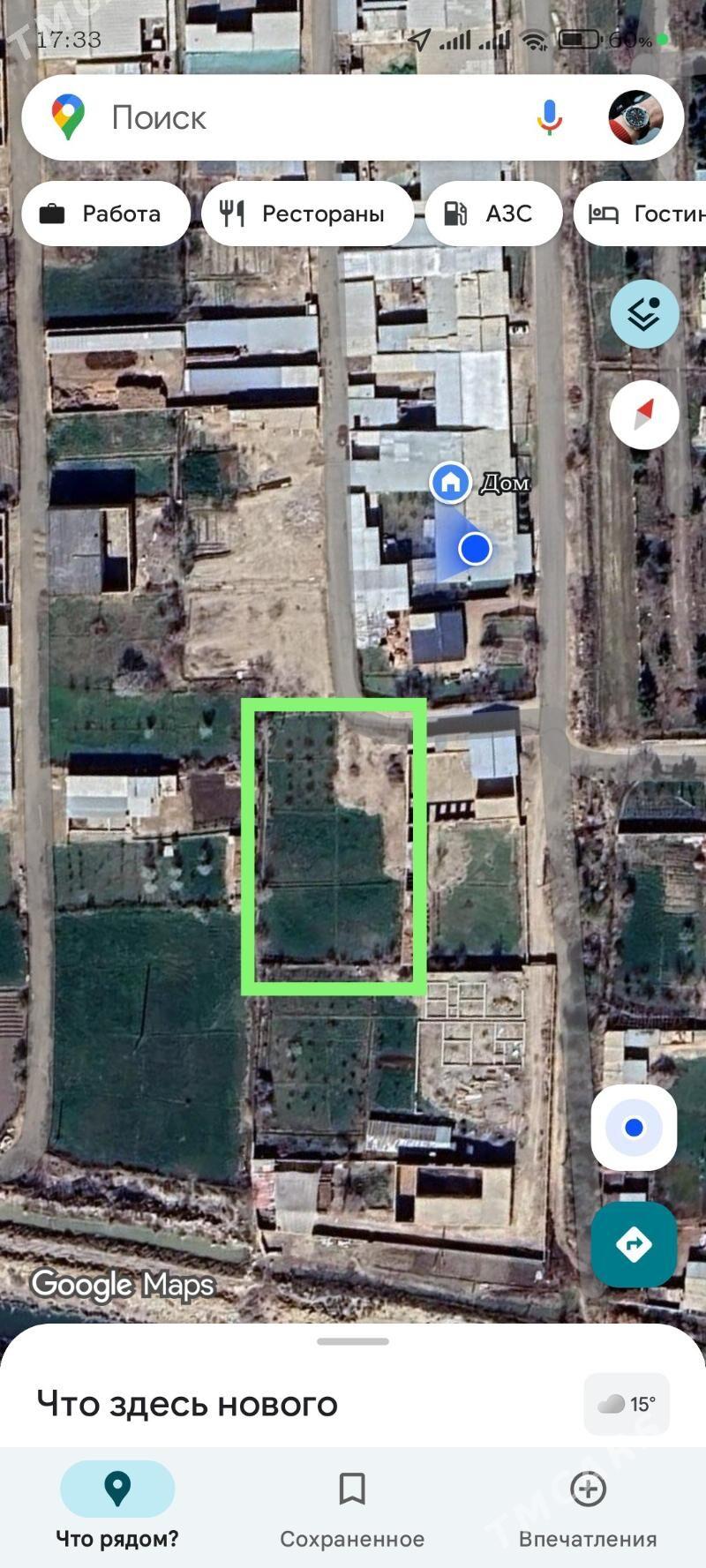
Task: Center map on my location
Action: click(634, 1127)
